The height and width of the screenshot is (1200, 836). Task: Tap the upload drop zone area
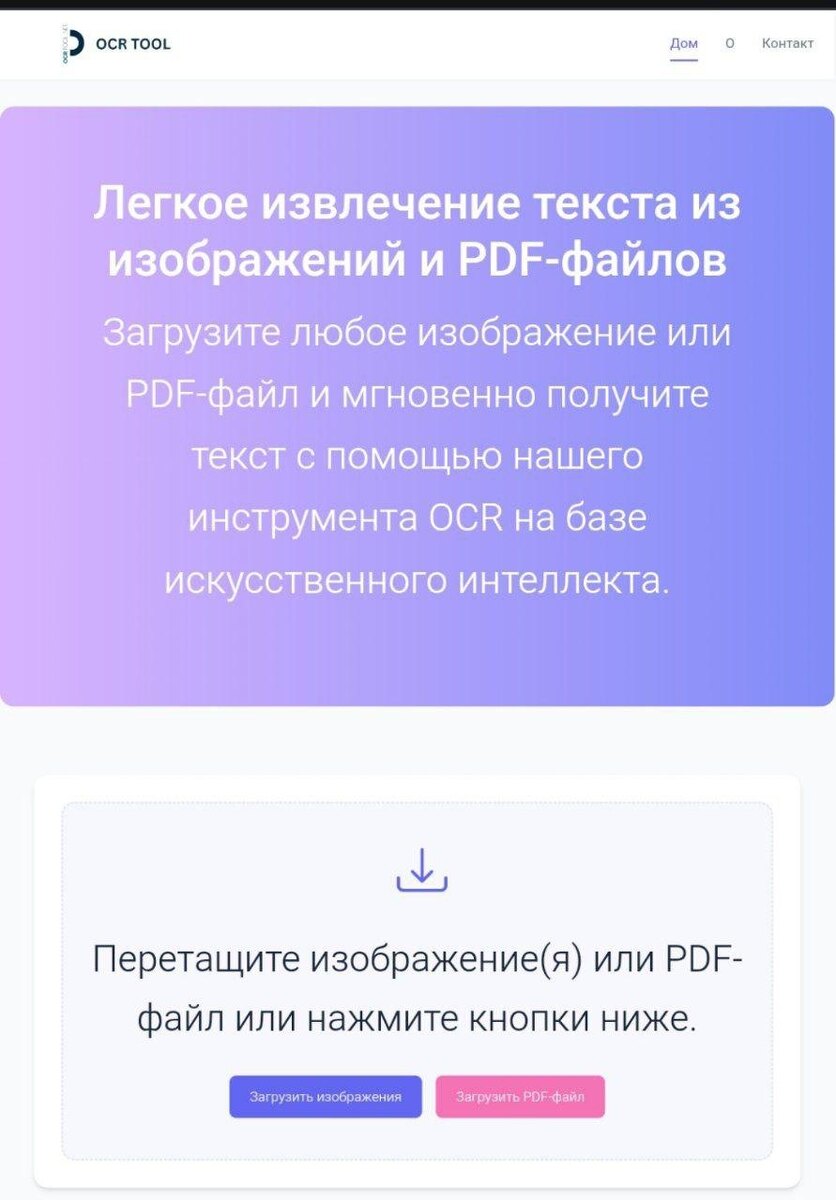click(x=417, y=900)
